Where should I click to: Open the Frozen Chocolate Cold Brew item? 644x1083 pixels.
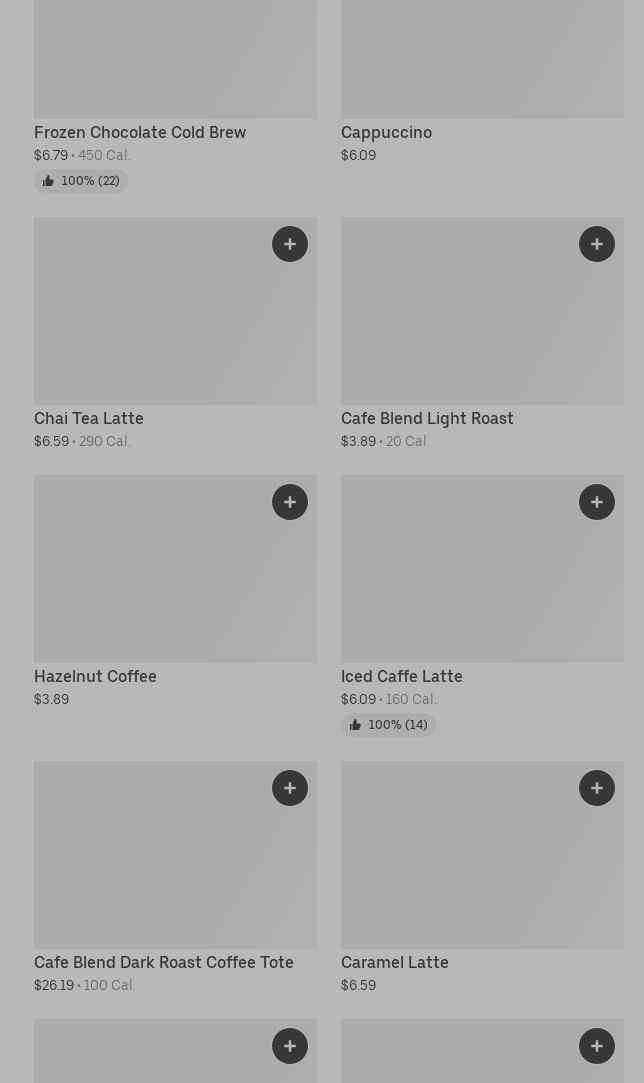pos(176,96)
